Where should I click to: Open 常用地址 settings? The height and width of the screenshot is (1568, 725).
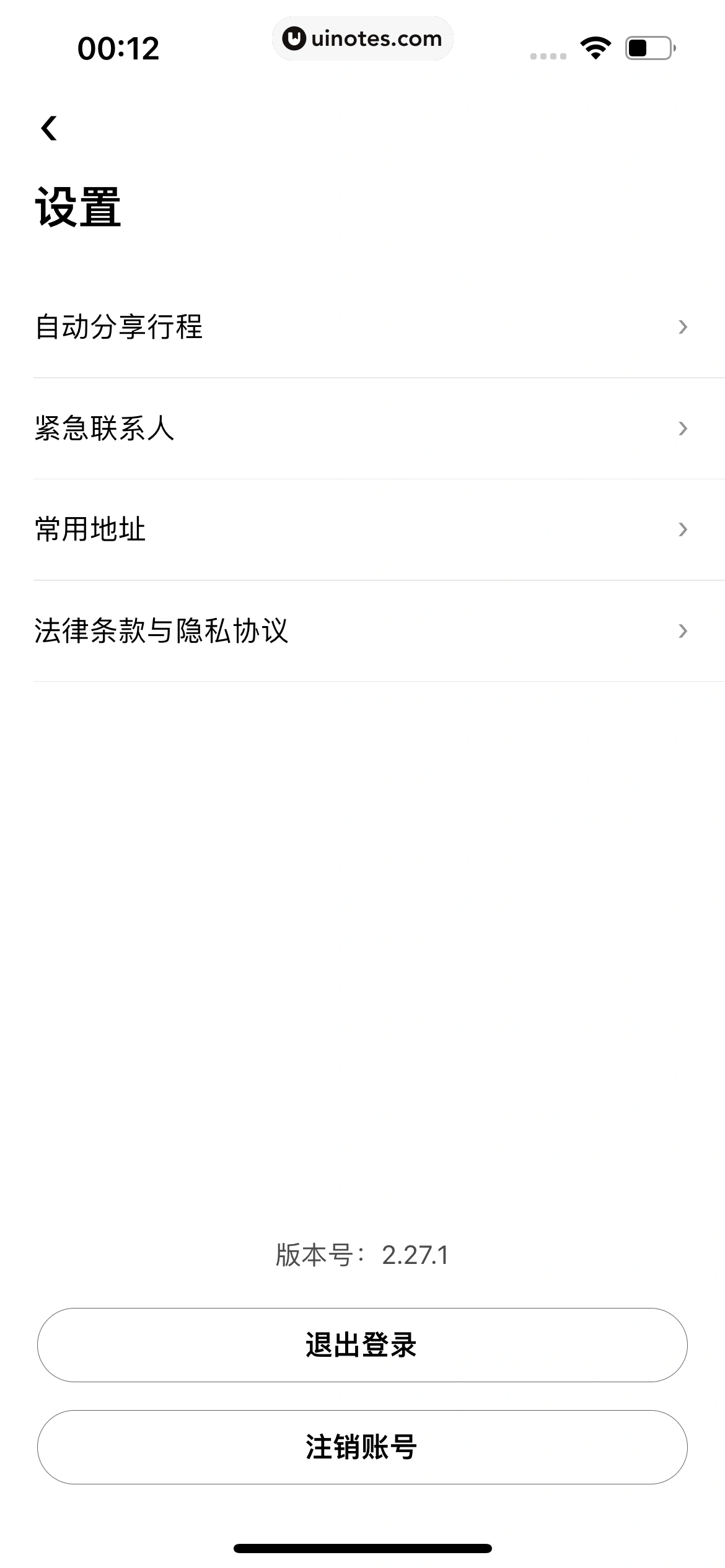(362, 529)
